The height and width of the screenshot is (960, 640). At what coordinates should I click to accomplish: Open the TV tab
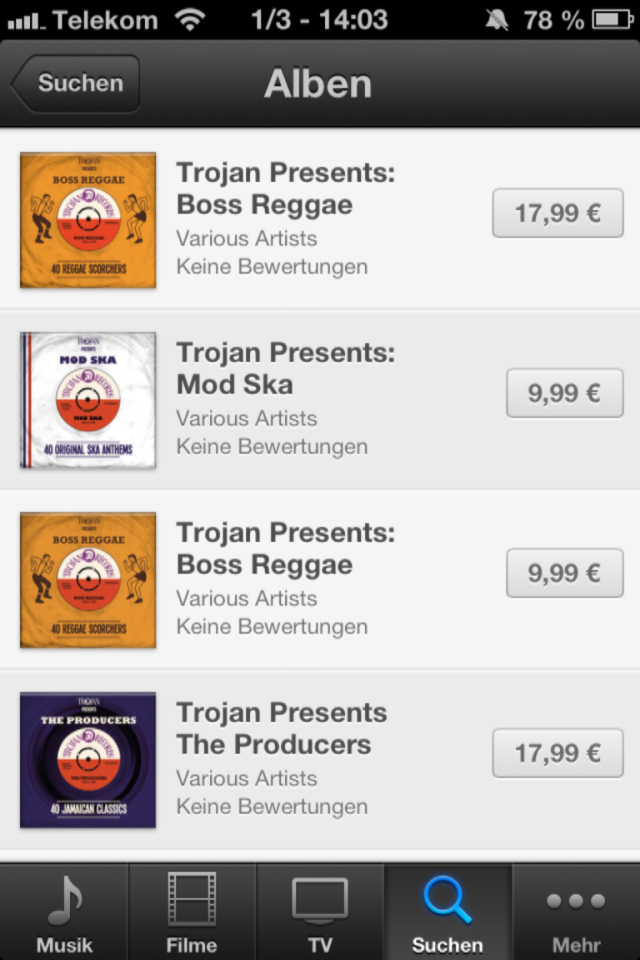pyautogui.click(x=320, y=912)
